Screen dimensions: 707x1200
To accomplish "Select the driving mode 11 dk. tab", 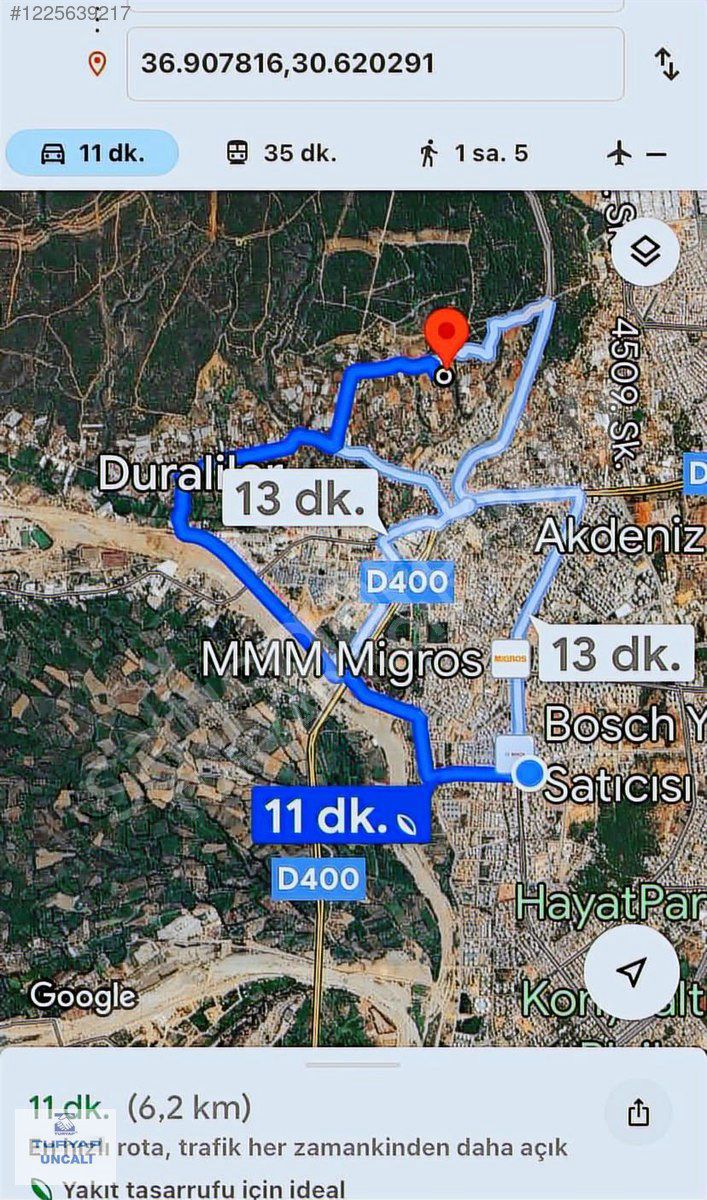I will click(x=92, y=153).
